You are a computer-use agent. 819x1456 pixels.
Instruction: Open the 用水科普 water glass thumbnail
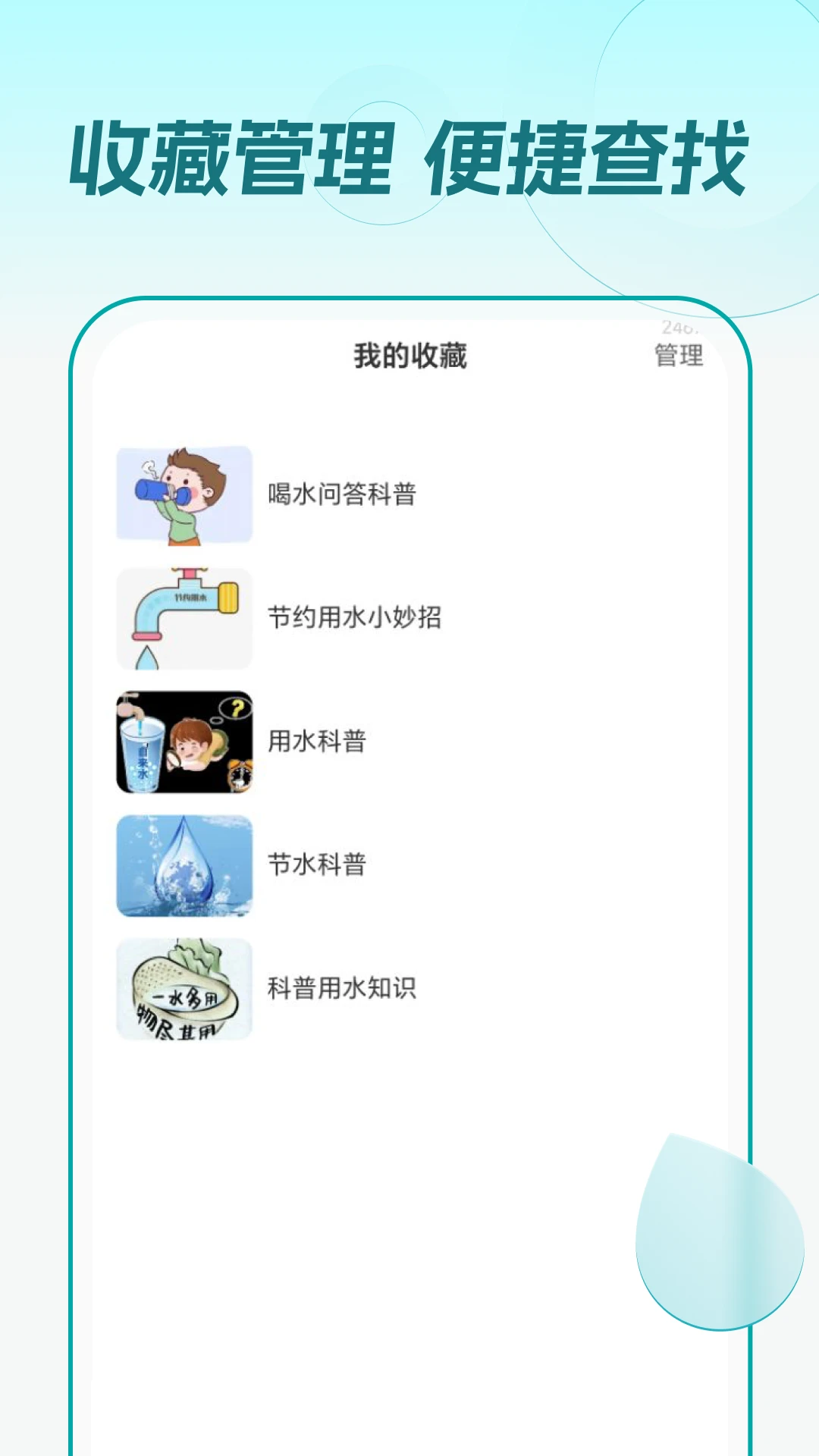184,741
